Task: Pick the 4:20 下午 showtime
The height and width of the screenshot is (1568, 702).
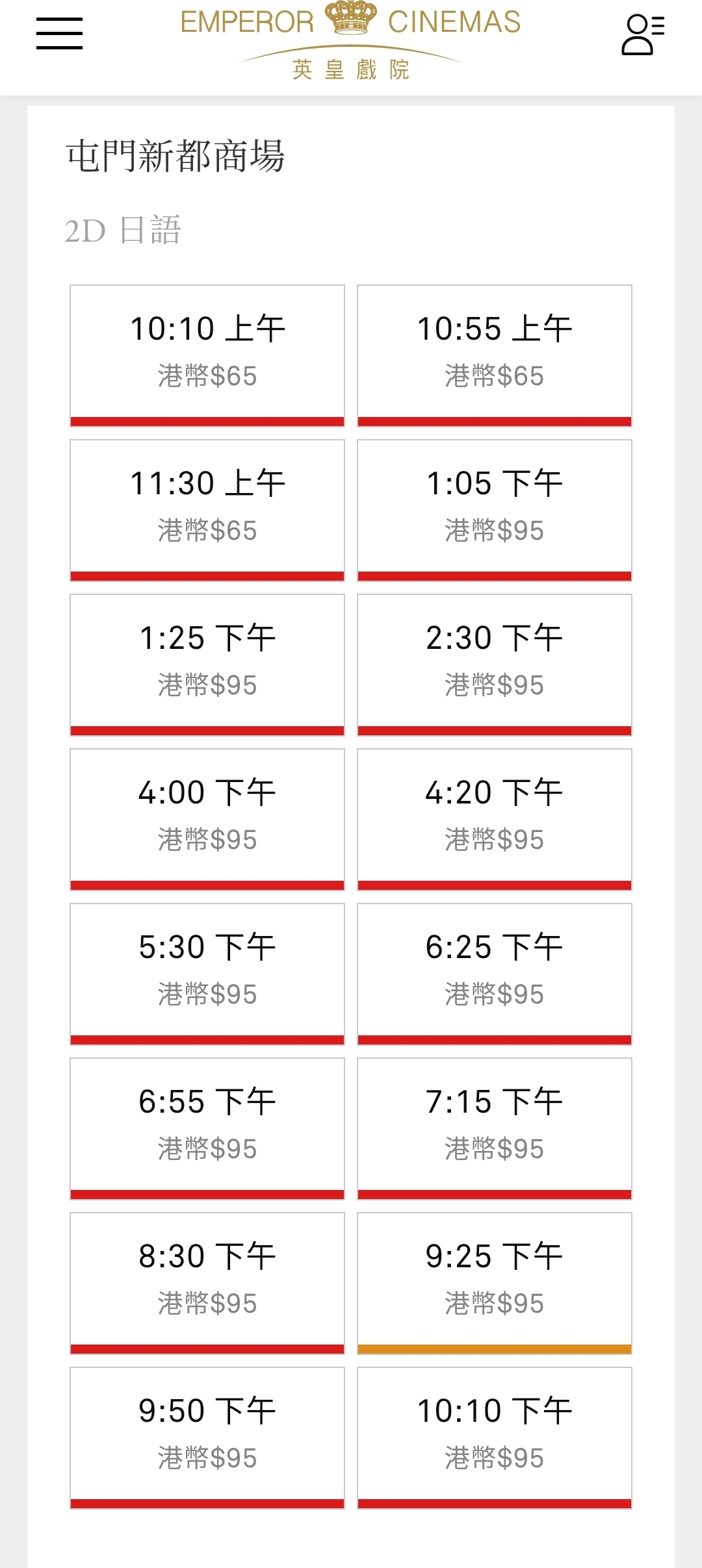Action: click(x=495, y=820)
